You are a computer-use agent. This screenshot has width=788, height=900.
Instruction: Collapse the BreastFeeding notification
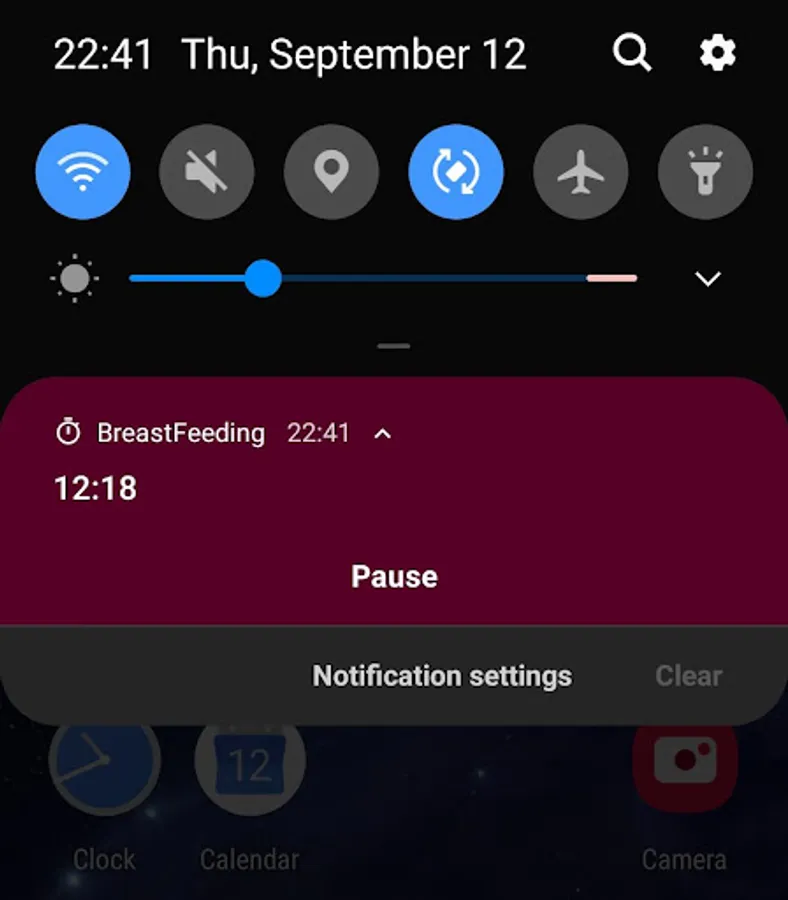[380, 434]
